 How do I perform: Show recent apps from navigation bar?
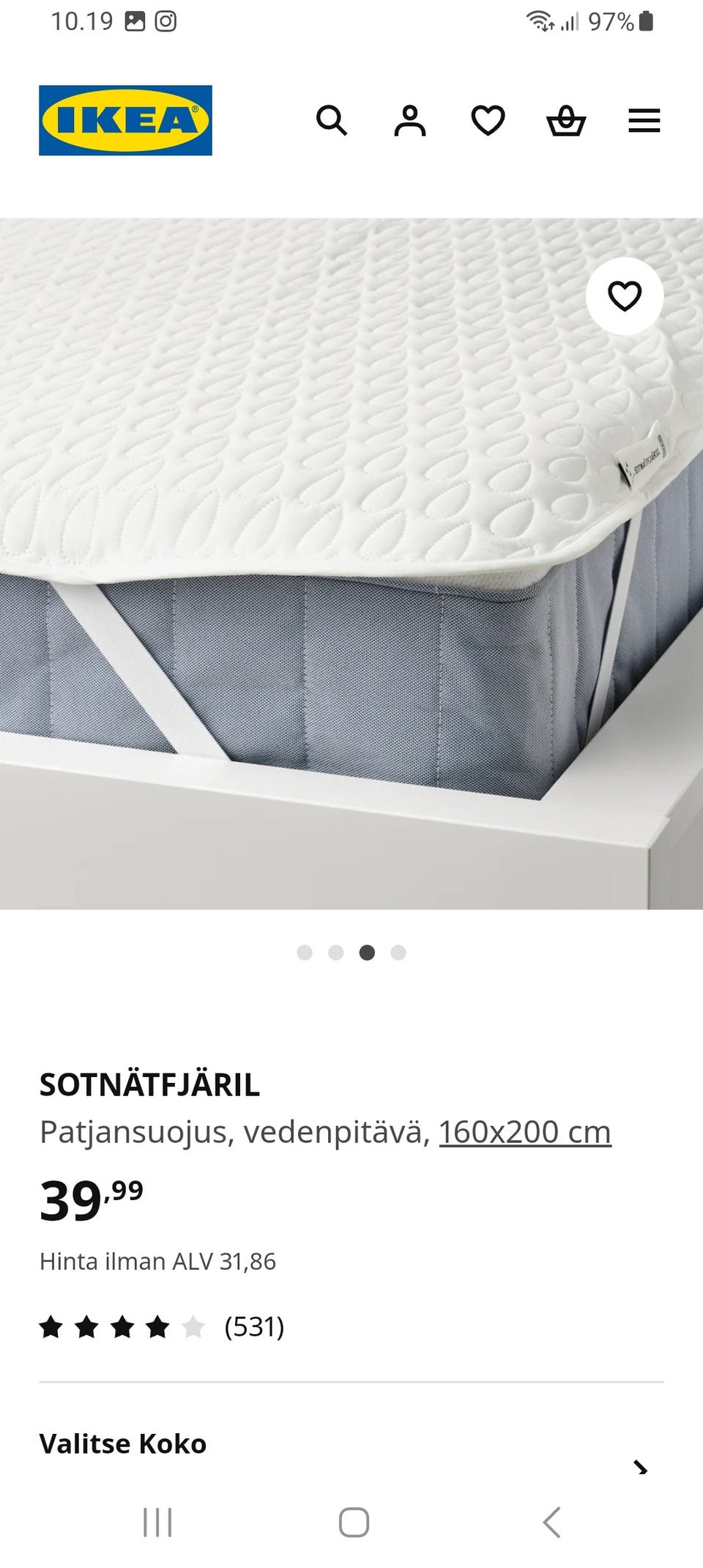[157, 1522]
